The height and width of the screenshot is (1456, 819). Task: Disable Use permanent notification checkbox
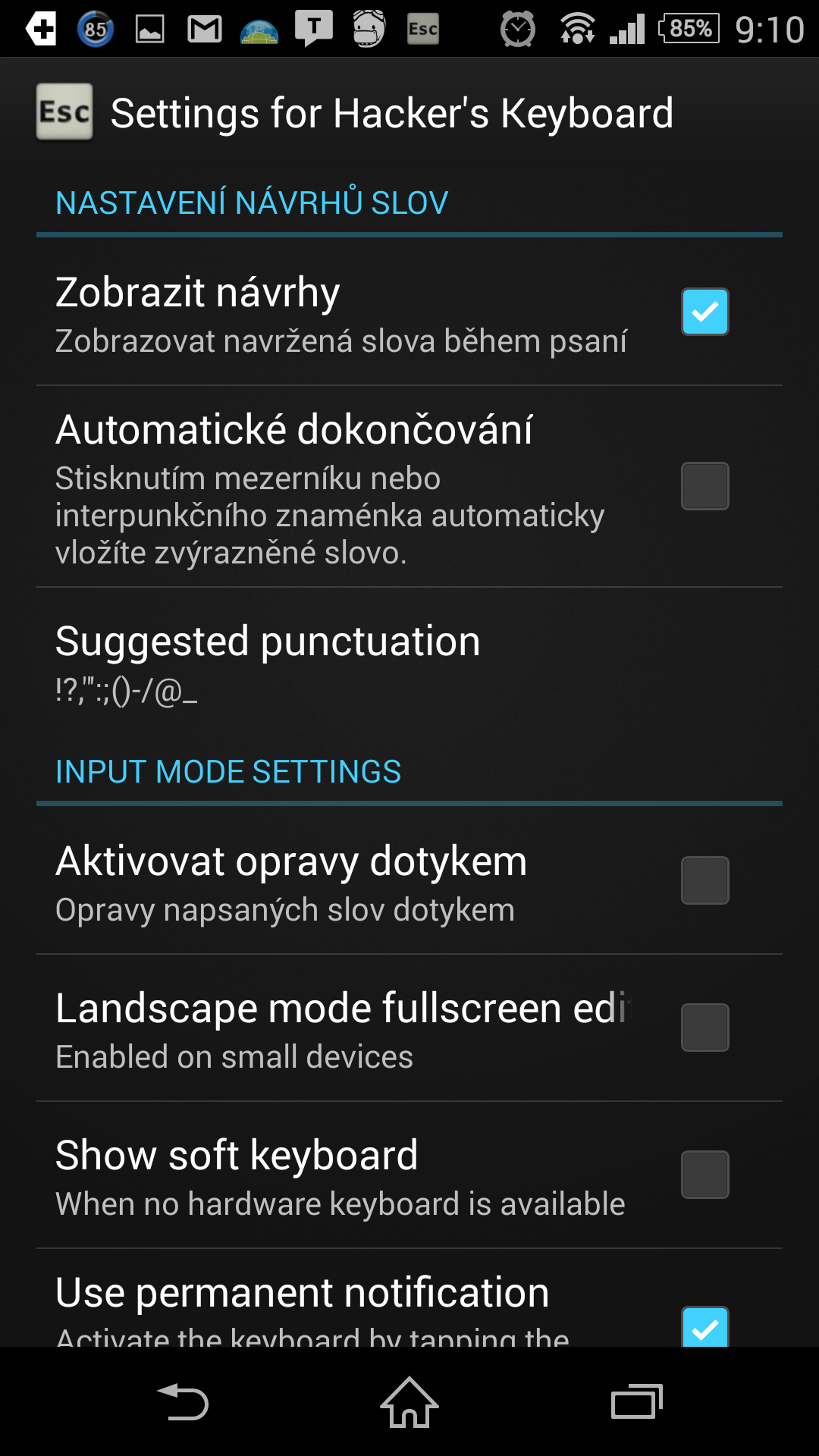(x=704, y=1326)
